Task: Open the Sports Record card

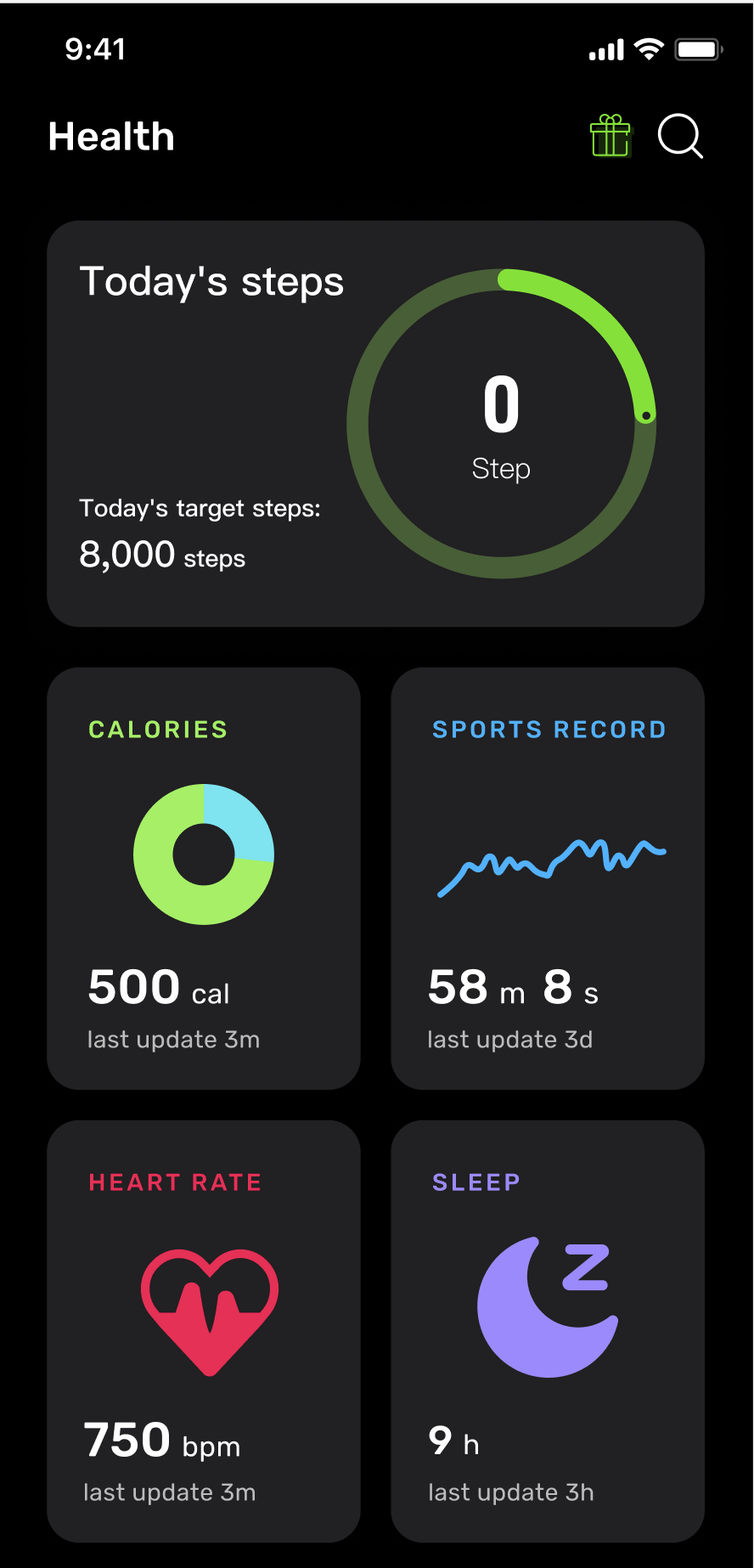Action: (548, 877)
